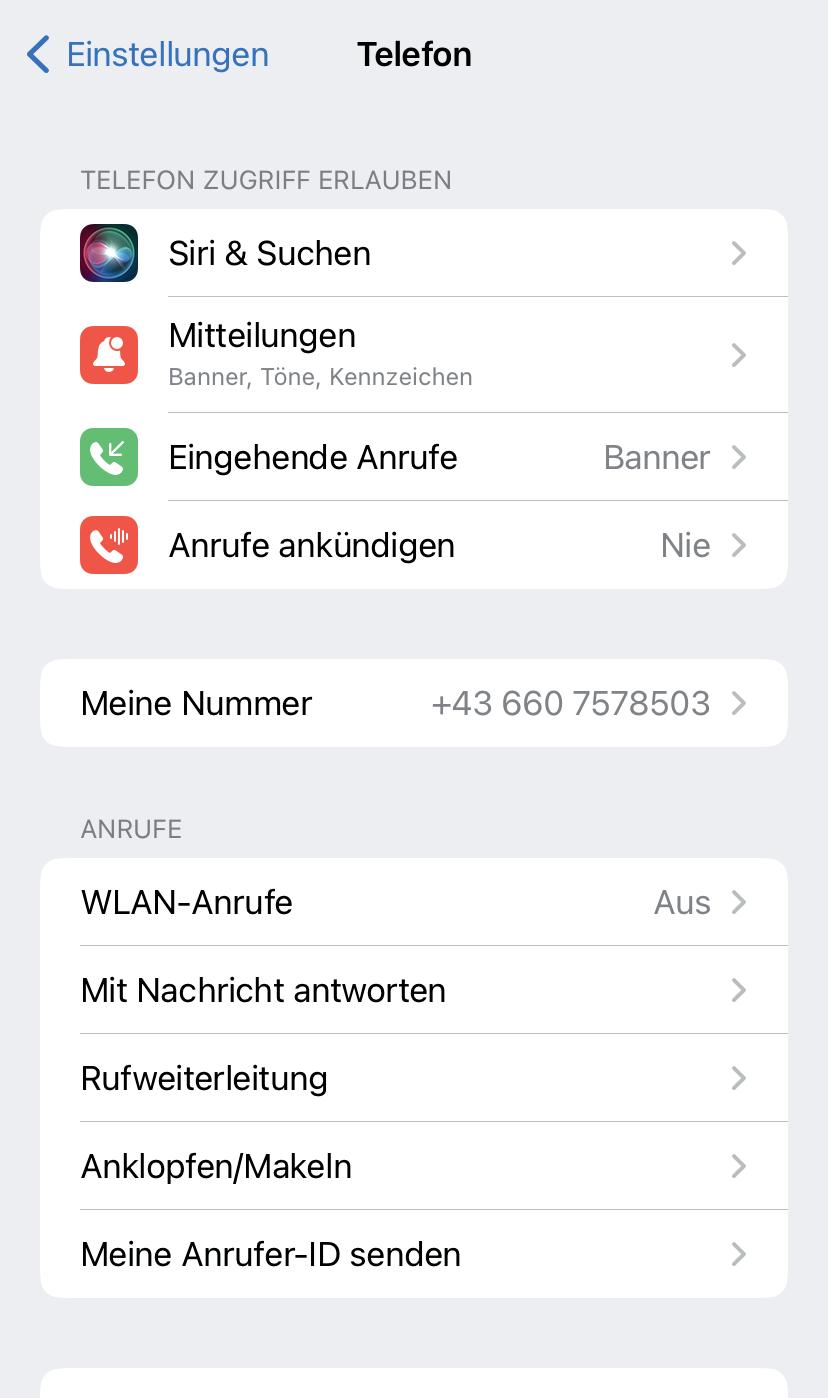Viewport: 828px width, 1398px height.
Task: Tap Anklopfen/Makeln row
Action: (x=413, y=1166)
